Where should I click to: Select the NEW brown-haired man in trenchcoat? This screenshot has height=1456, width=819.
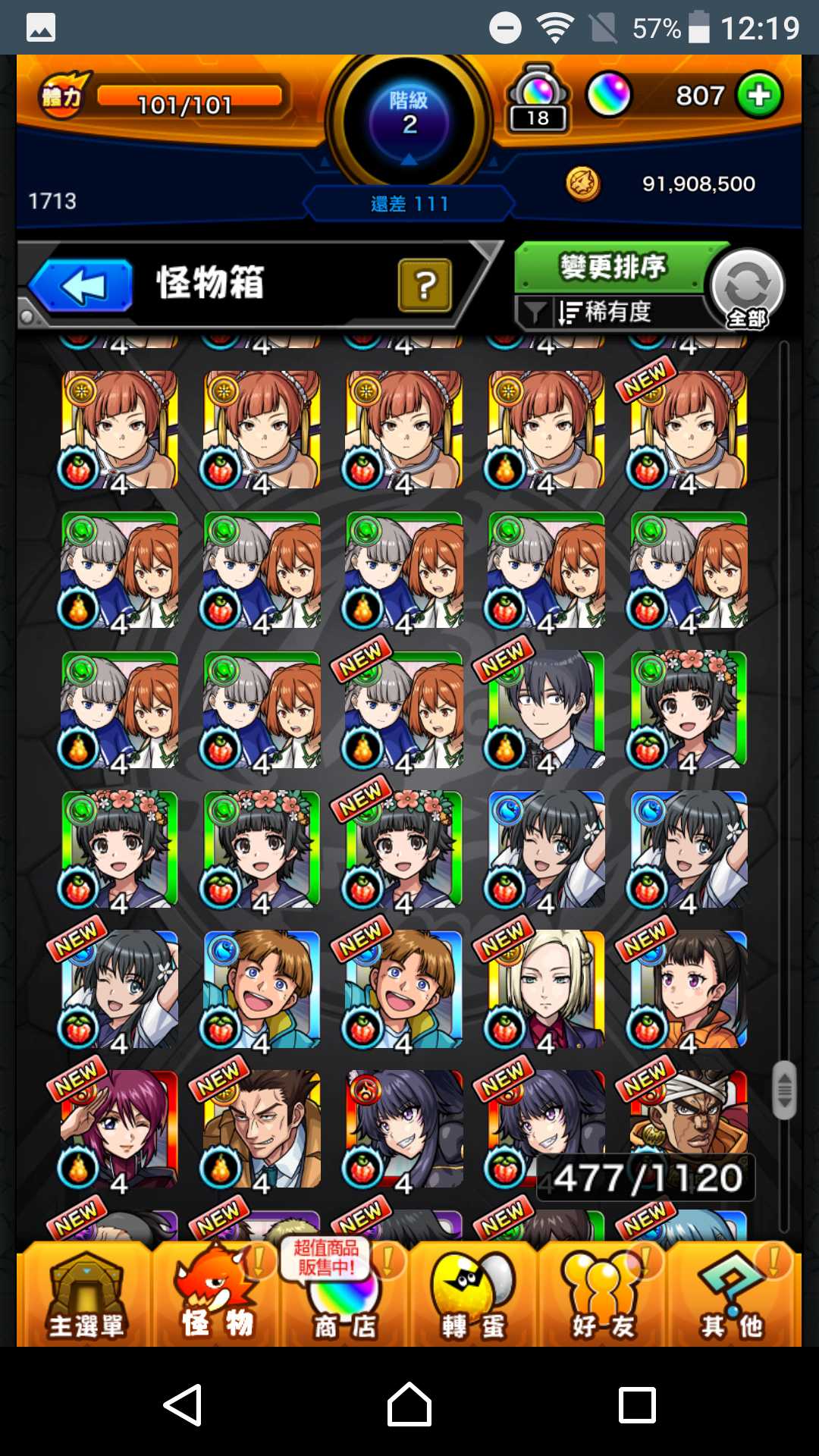click(262, 1129)
